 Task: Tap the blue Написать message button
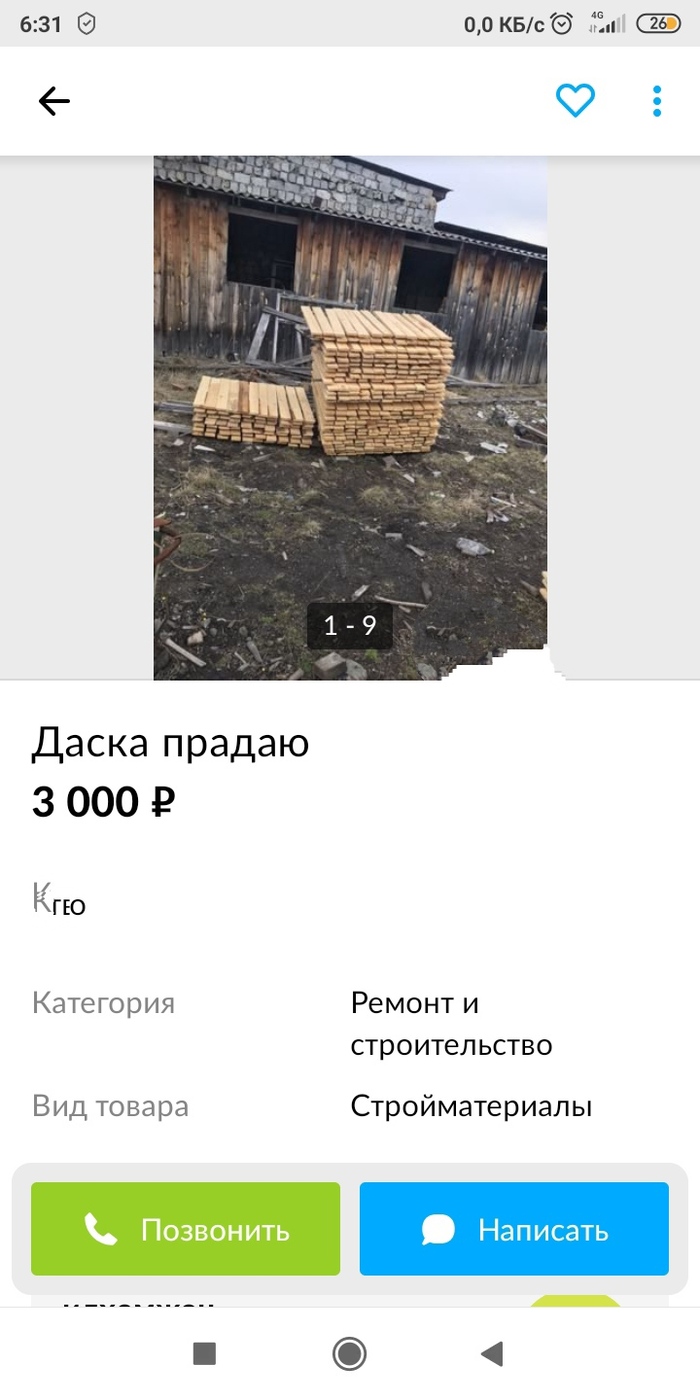click(514, 1229)
